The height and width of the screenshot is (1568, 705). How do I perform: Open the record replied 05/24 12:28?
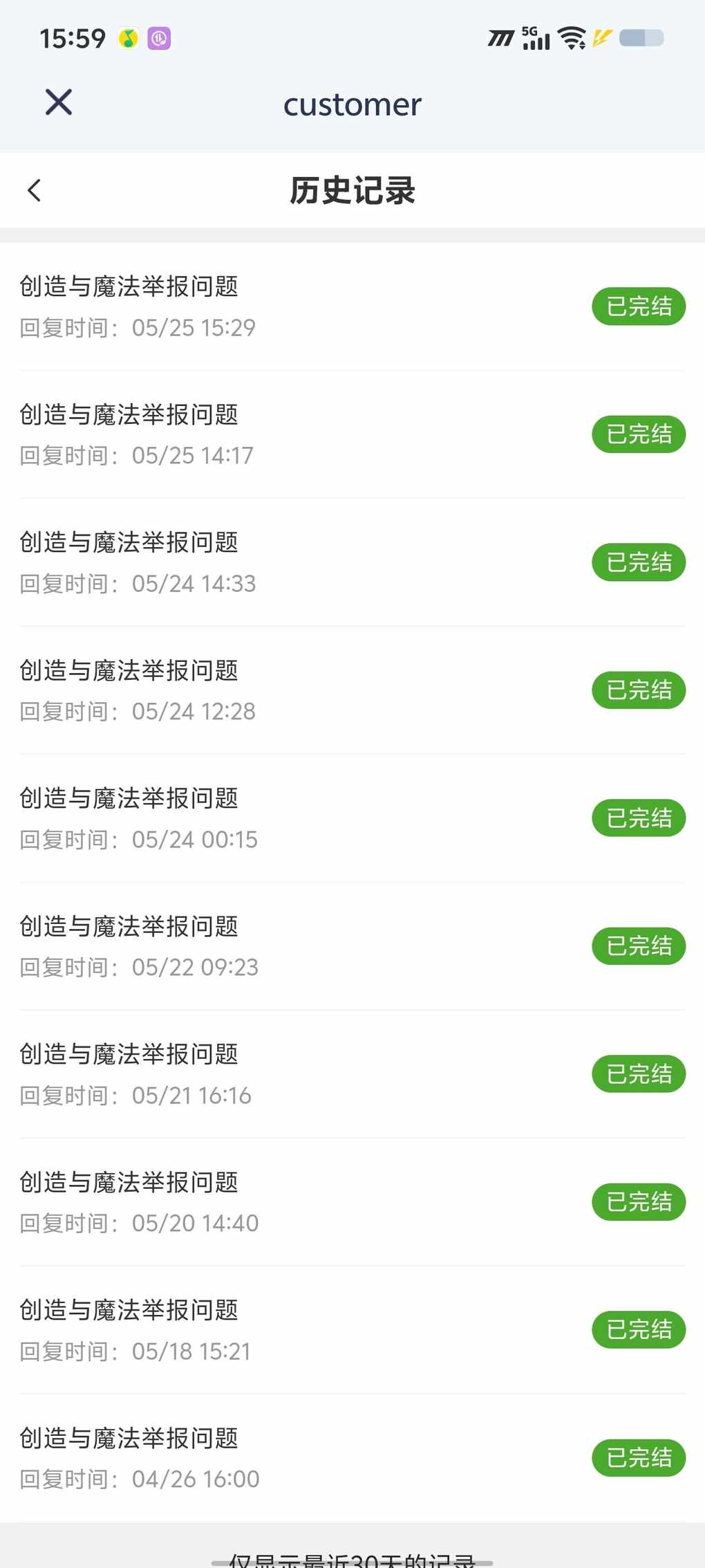[352, 690]
